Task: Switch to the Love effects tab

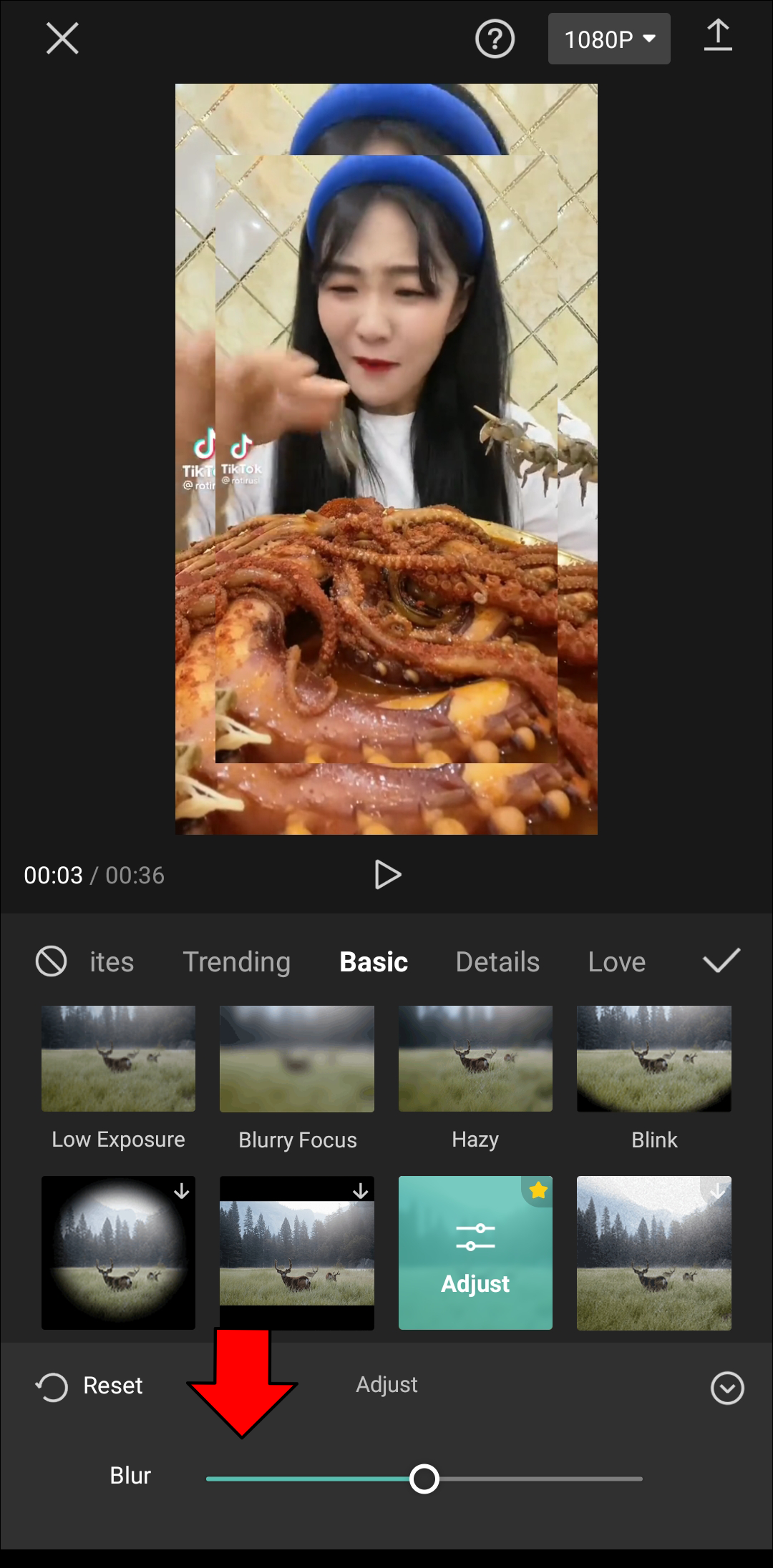Action: [616, 962]
